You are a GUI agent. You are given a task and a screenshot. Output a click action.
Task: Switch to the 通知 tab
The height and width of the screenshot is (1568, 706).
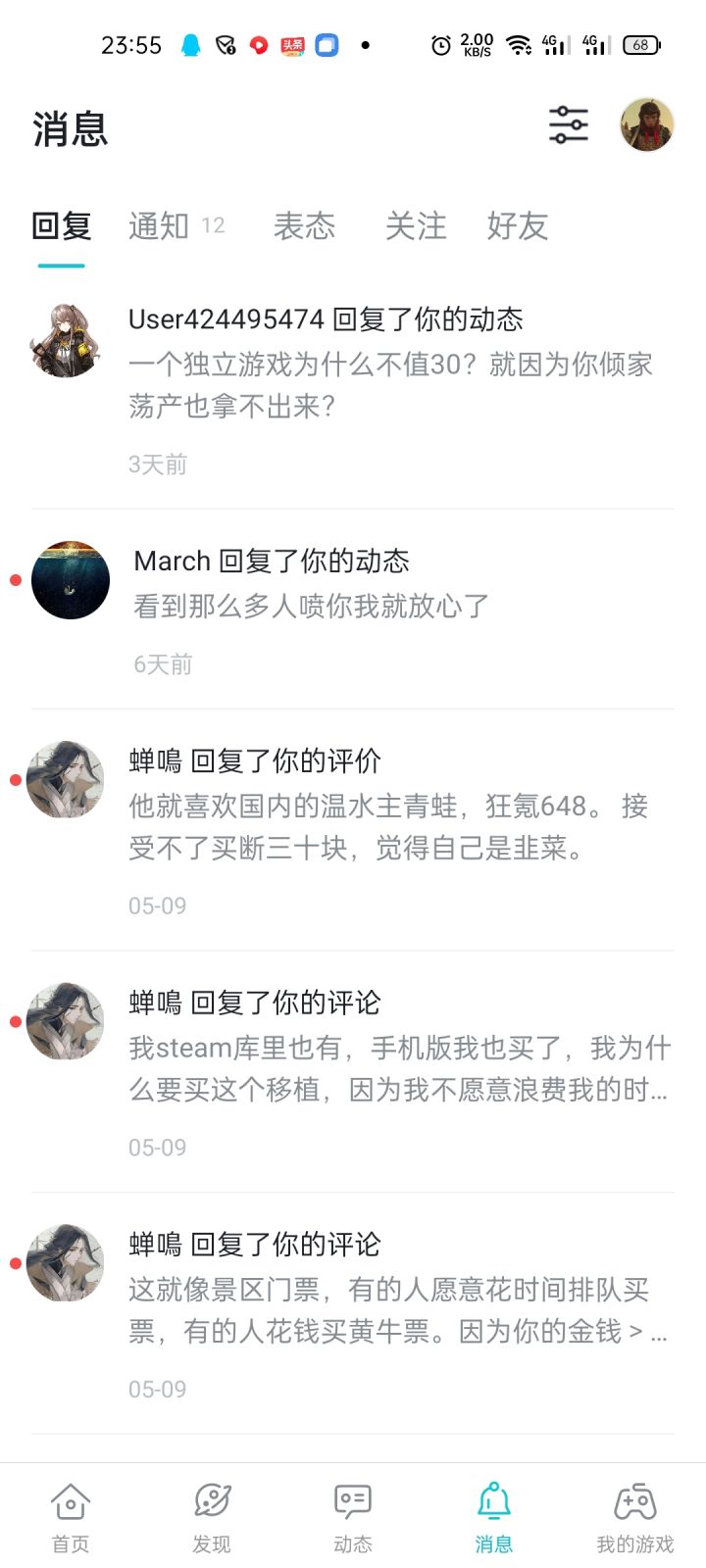[159, 226]
